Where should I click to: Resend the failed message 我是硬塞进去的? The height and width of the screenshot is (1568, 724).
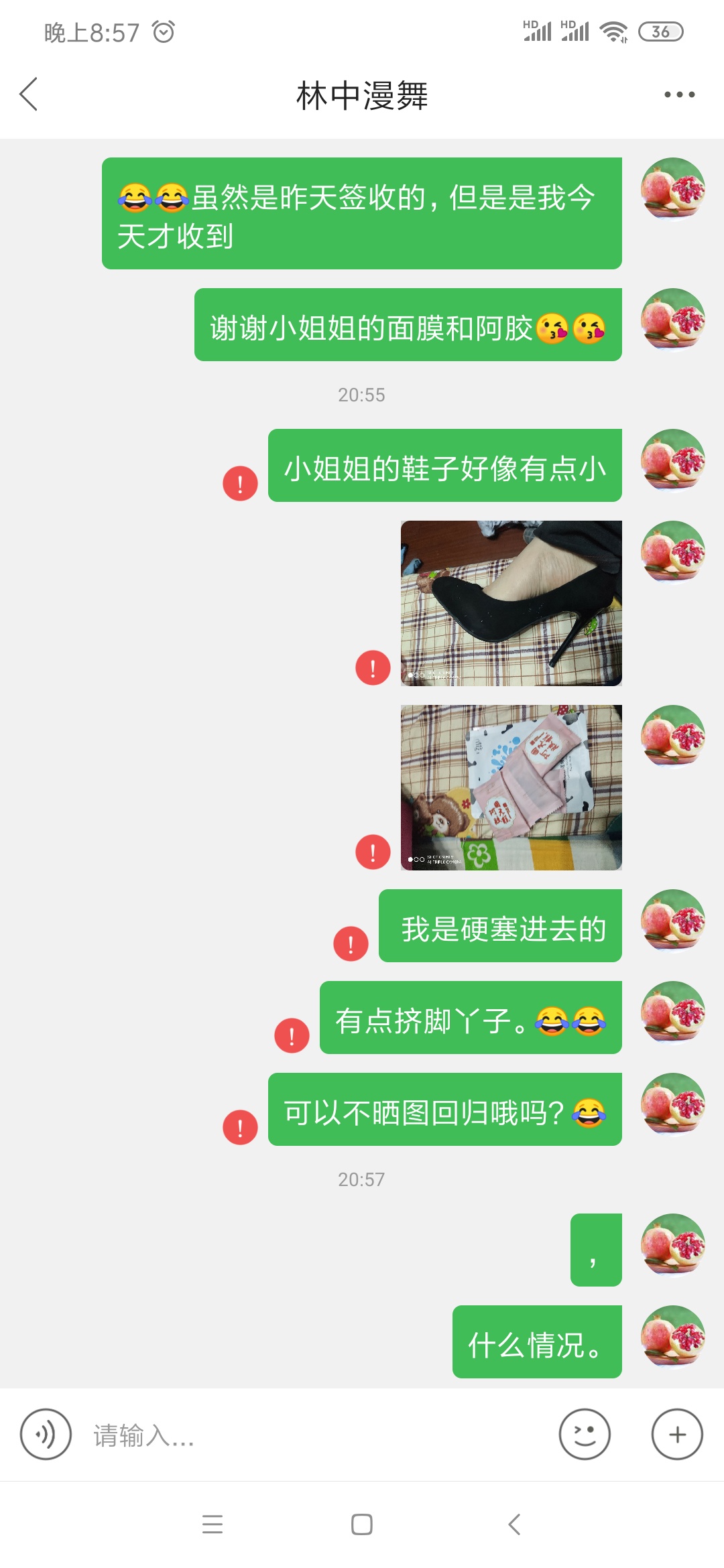click(x=351, y=943)
